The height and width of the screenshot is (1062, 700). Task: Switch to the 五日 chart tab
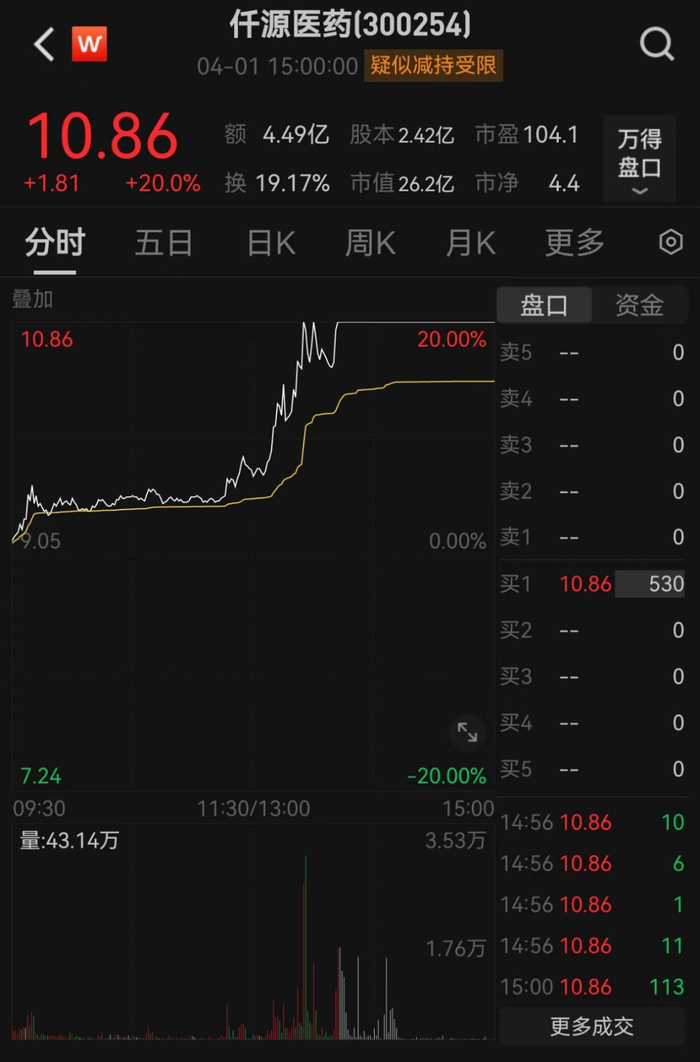164,243
